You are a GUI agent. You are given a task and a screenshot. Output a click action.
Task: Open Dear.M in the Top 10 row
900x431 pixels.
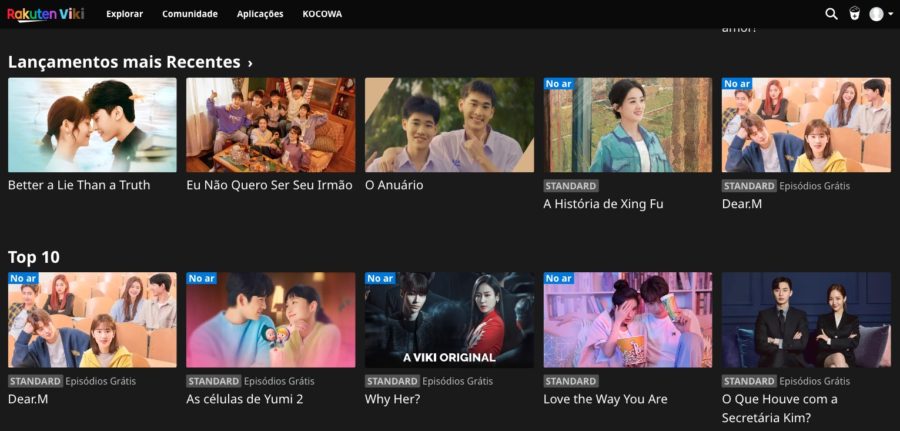pyautogui.click(x=92, y=320)
